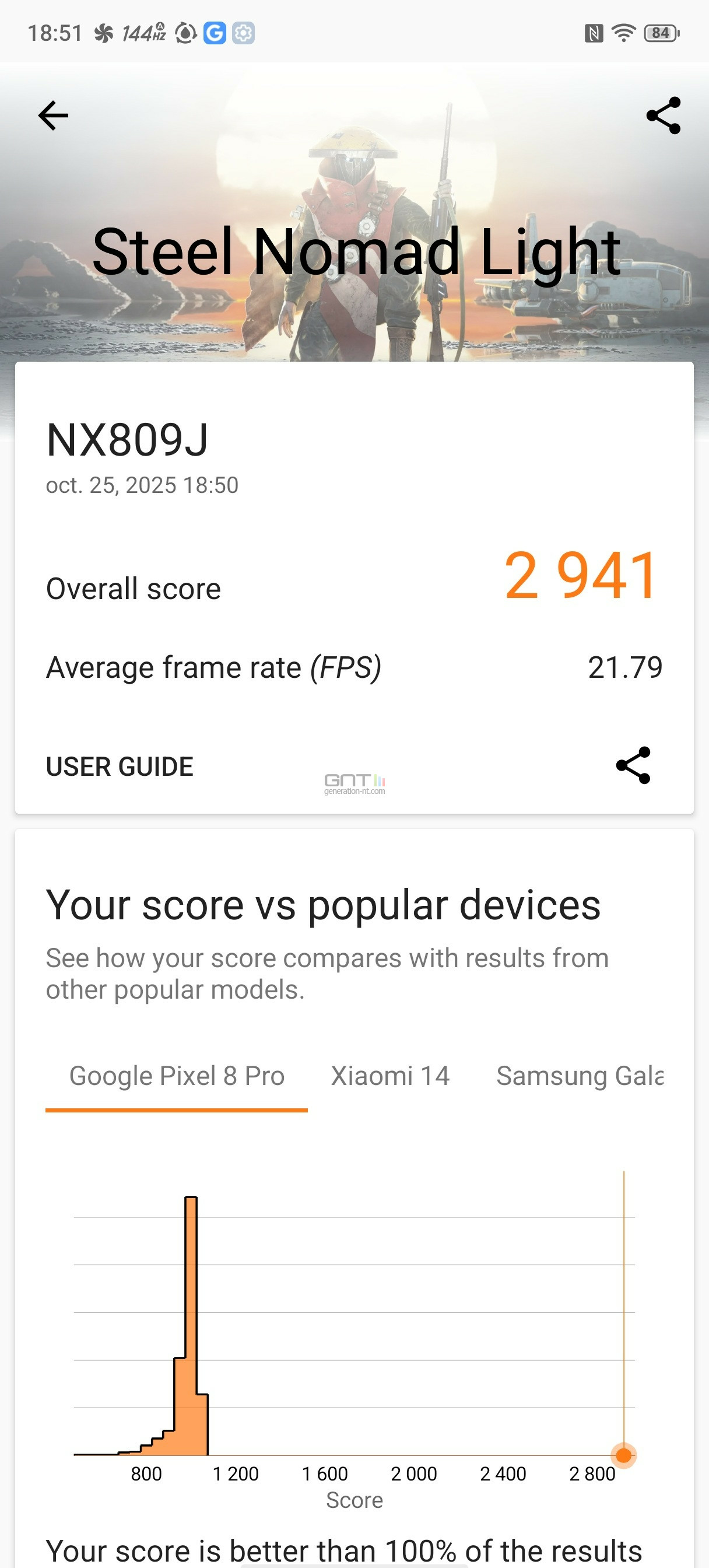Open the USER GUIDE

click(x=120, y=766)
